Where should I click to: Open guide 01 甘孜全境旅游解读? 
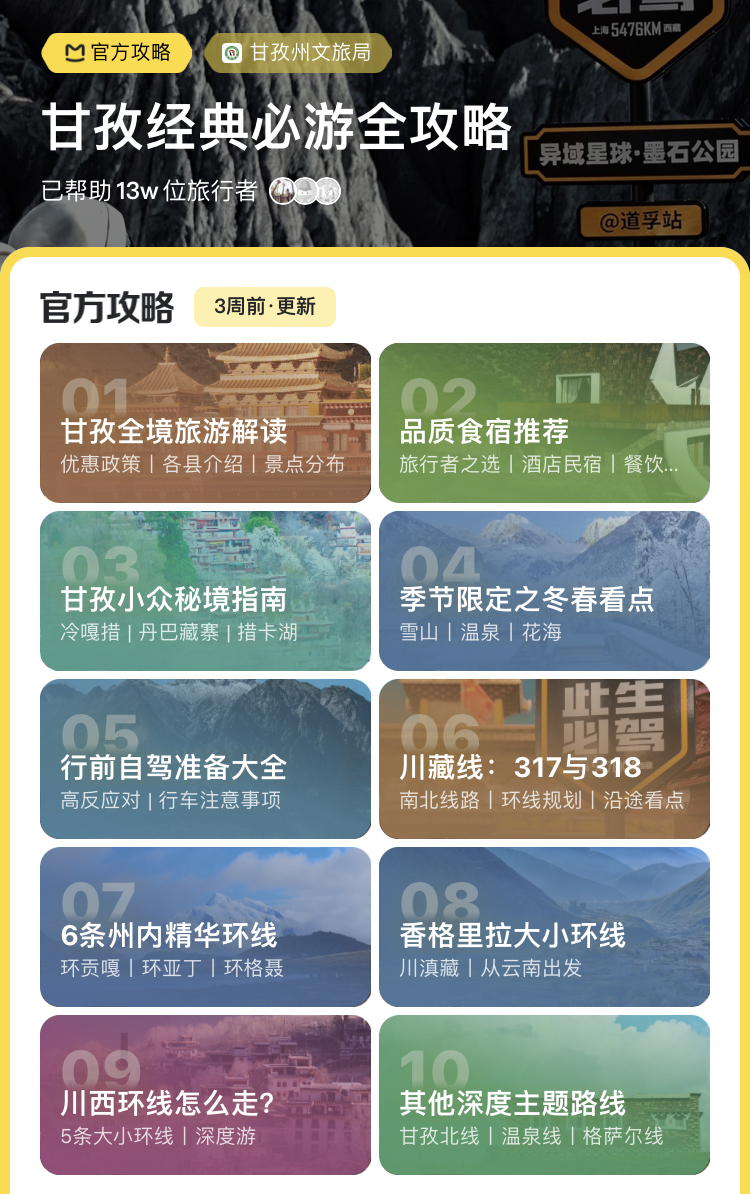pos(205,423)
